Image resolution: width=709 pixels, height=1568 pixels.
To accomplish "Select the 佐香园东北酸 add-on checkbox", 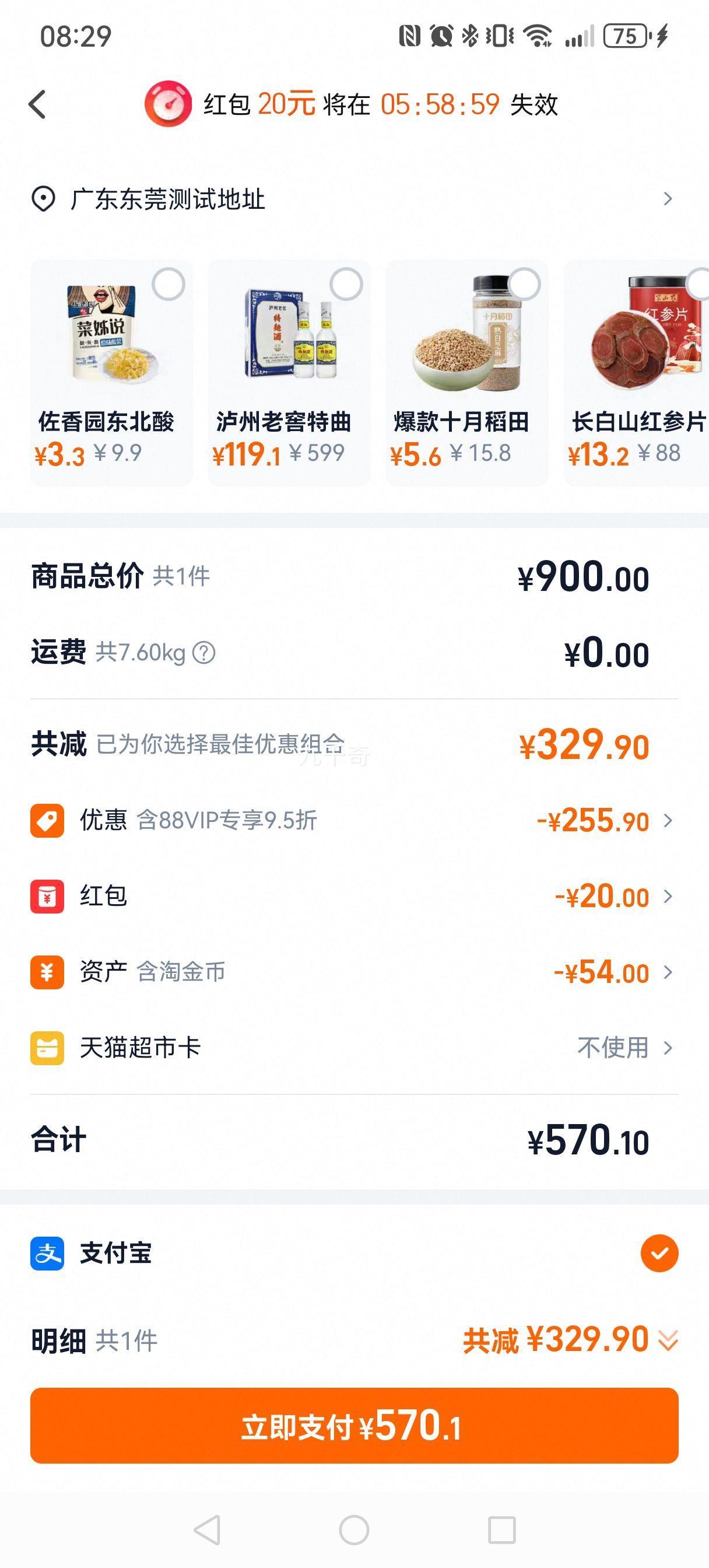I will coord(169,284).
